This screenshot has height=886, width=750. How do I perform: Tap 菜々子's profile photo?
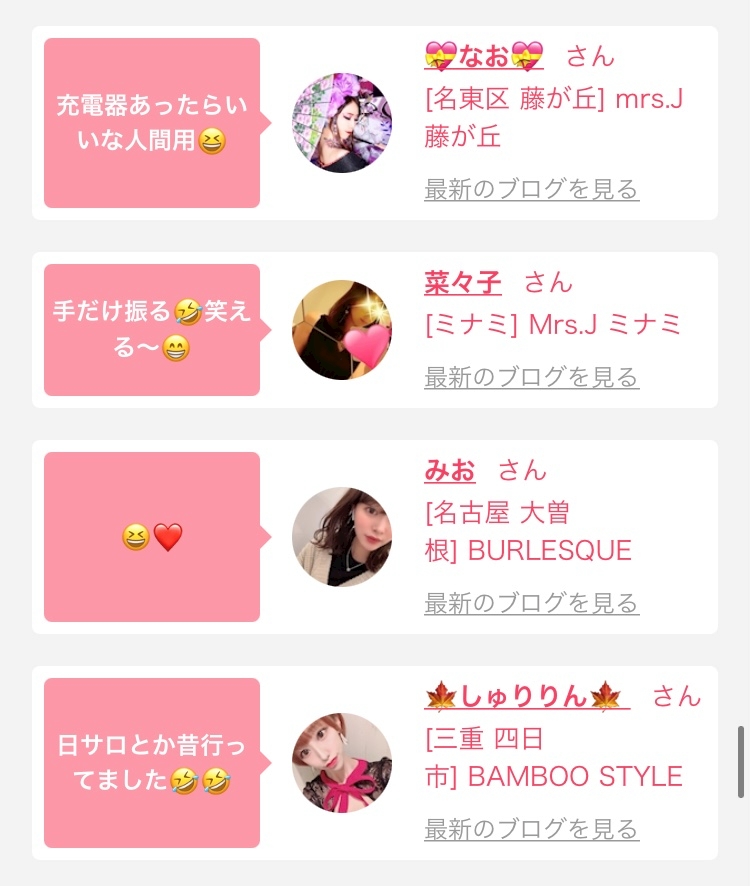click(x=342, y=330)
